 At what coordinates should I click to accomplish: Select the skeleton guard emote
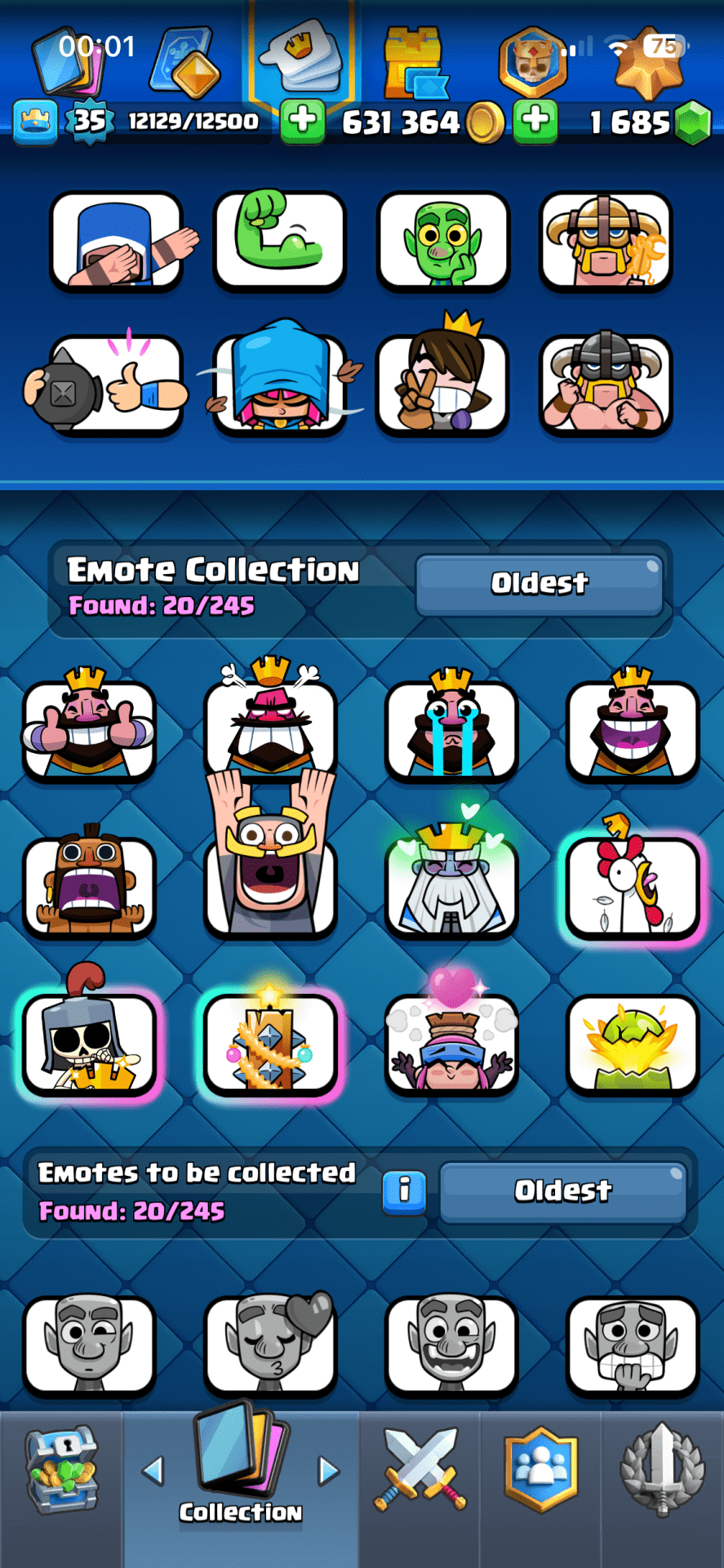pos(89,1043)
